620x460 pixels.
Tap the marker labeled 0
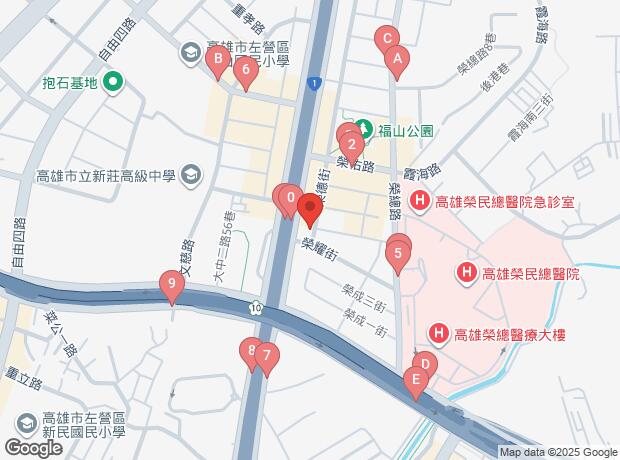coord(291,198)
